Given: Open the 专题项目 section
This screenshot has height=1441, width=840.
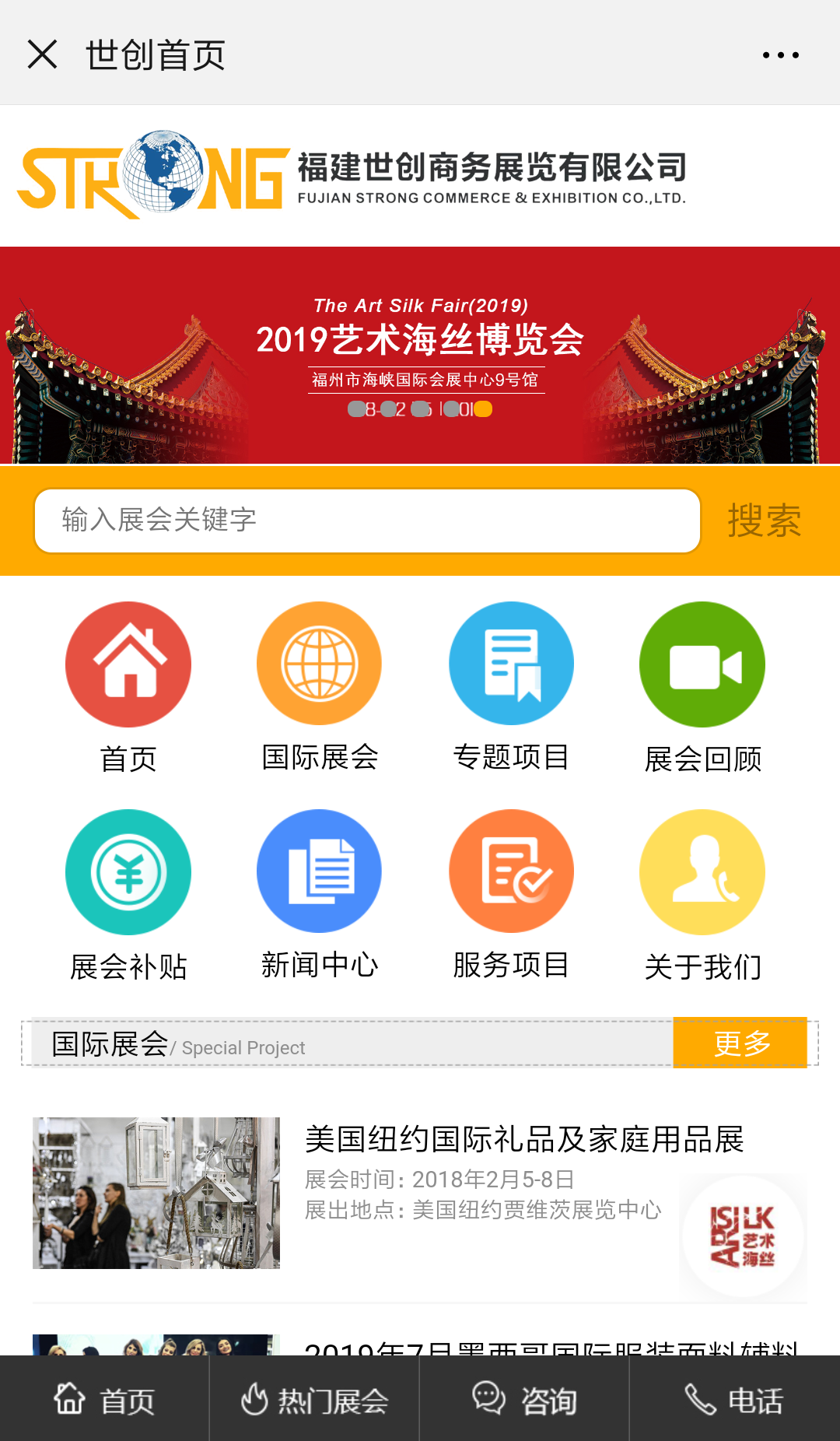Looking at the screenshot, I should [511, 664].
